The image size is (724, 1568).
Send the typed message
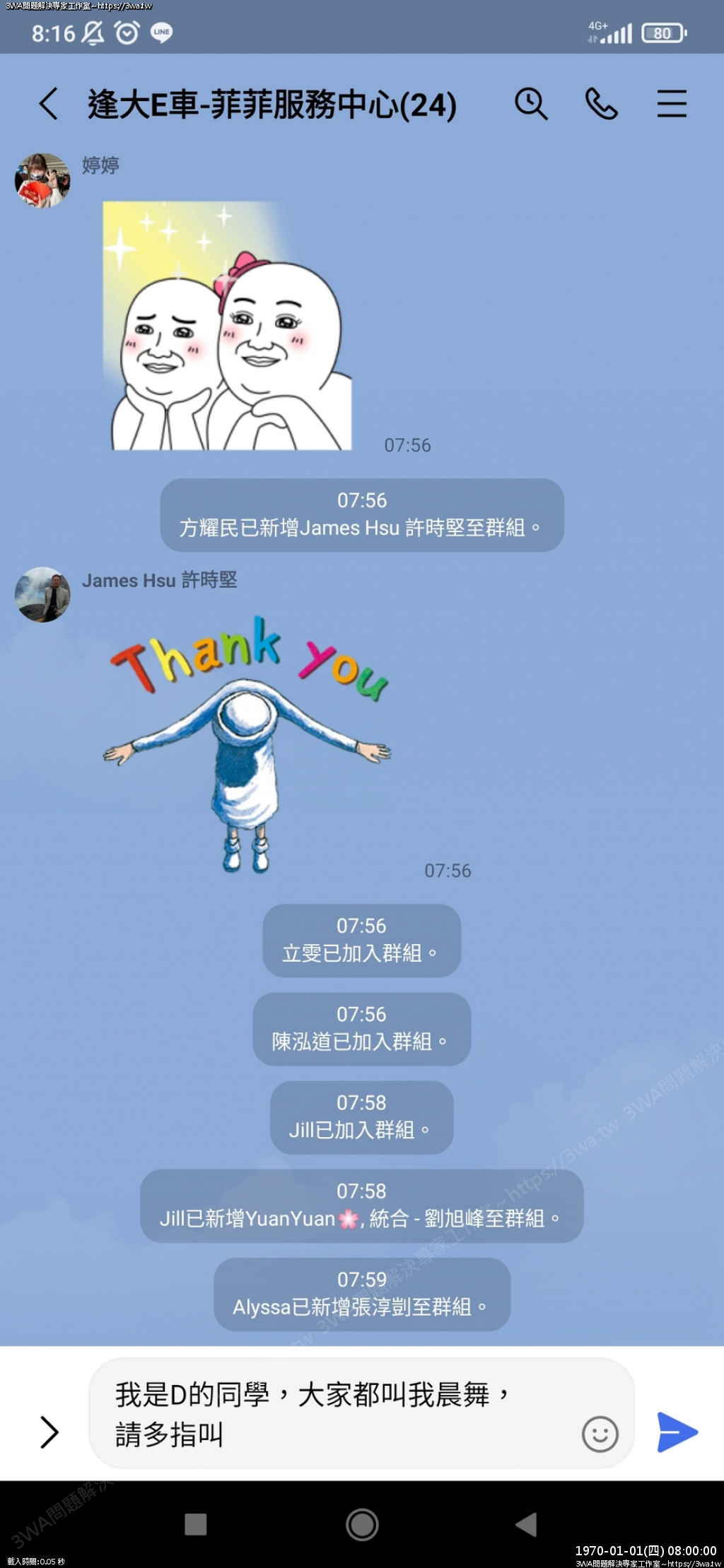[x=677, y=1432]
